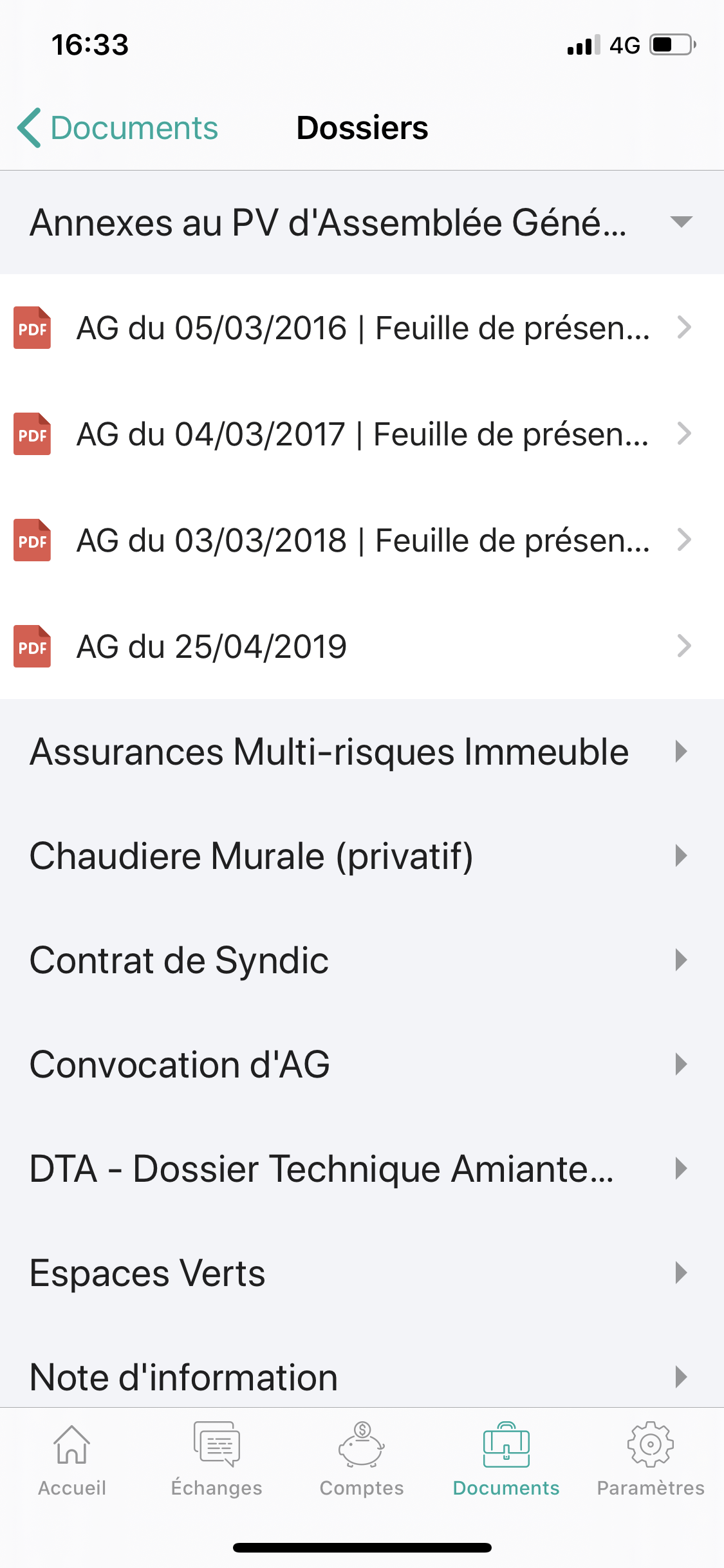
Task: Expand the Espaces Verts folder
Action: tap(362, 1273)
